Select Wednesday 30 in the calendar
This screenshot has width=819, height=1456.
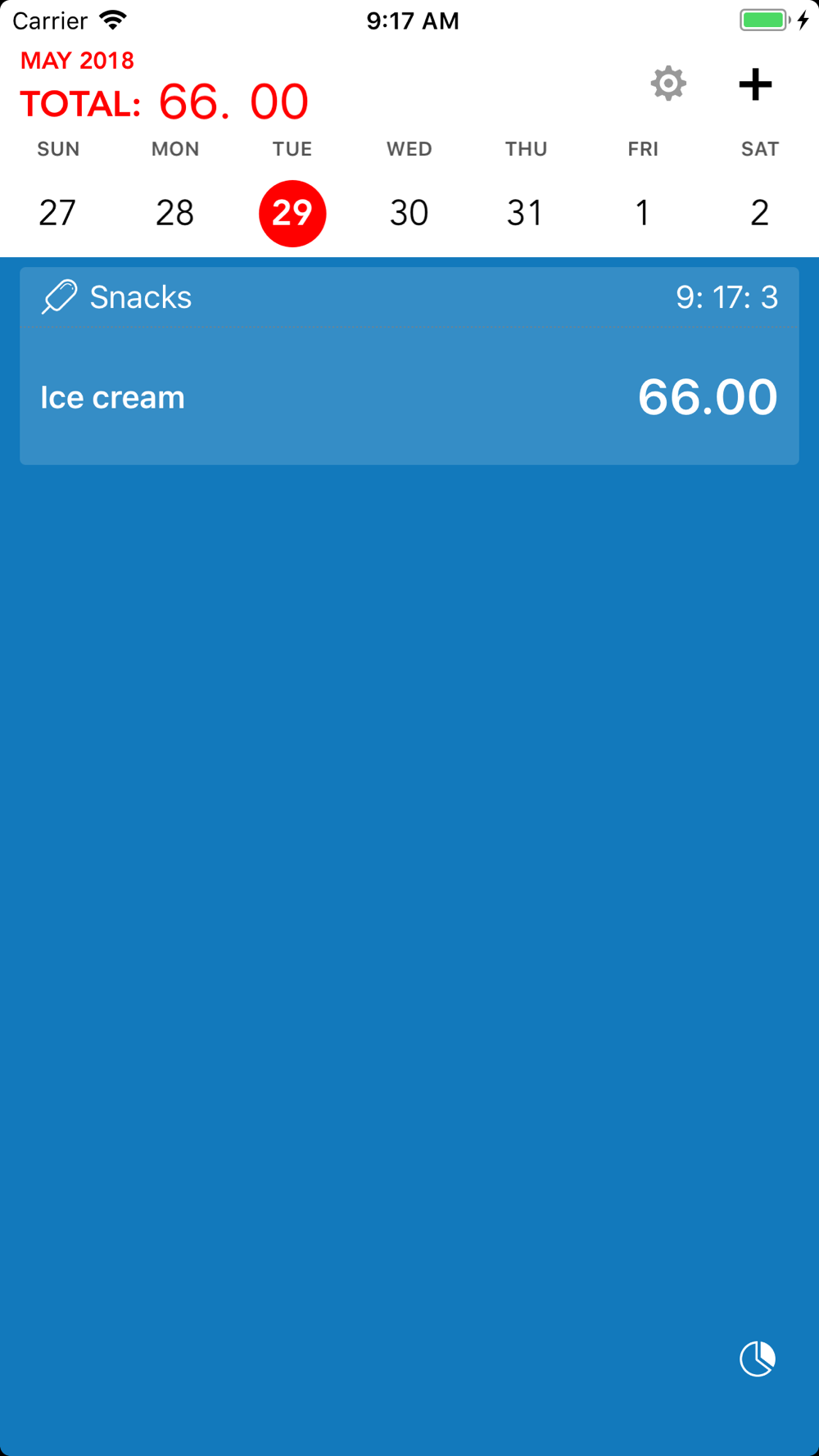point(409,213)
